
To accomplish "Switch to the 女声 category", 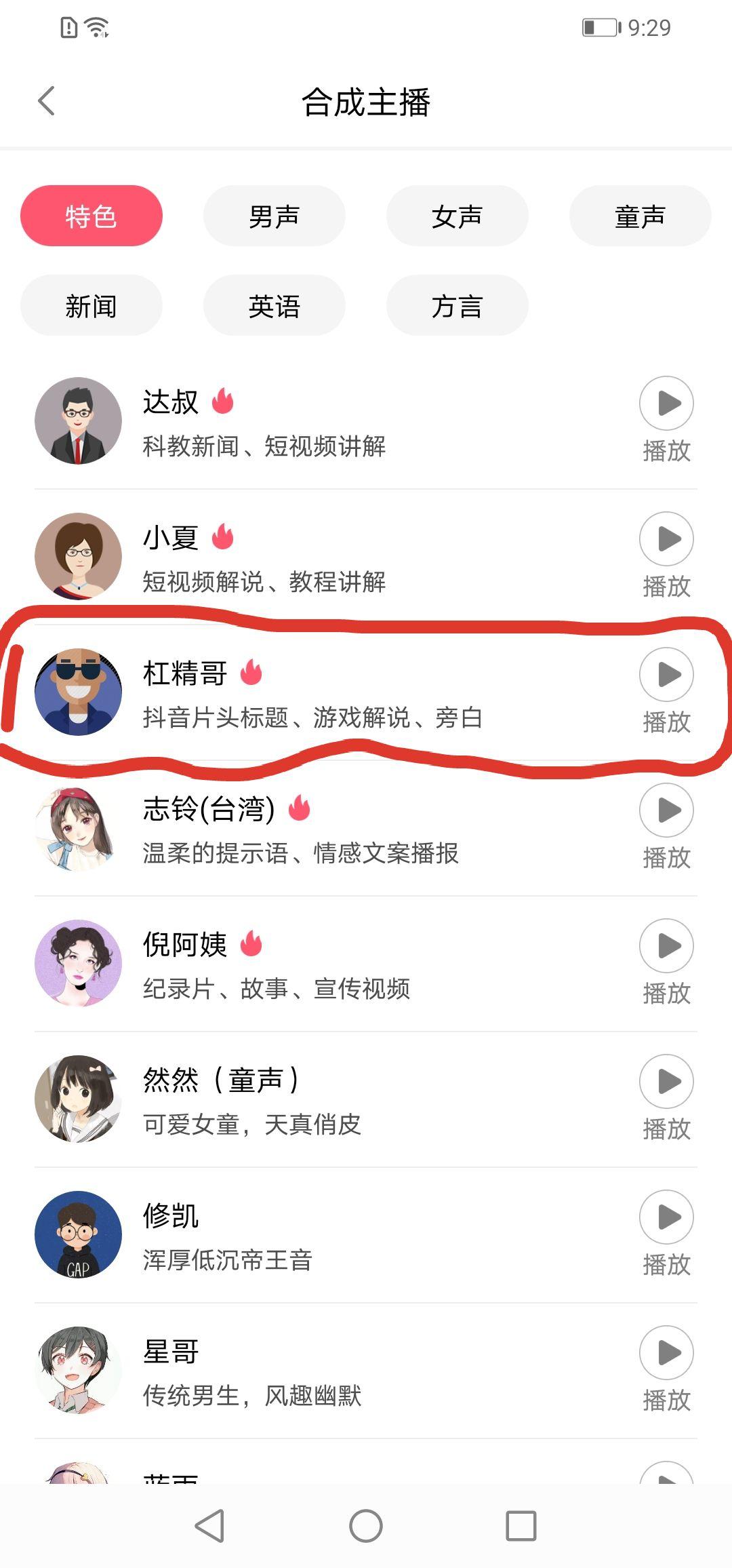I will tap(457, 216).
